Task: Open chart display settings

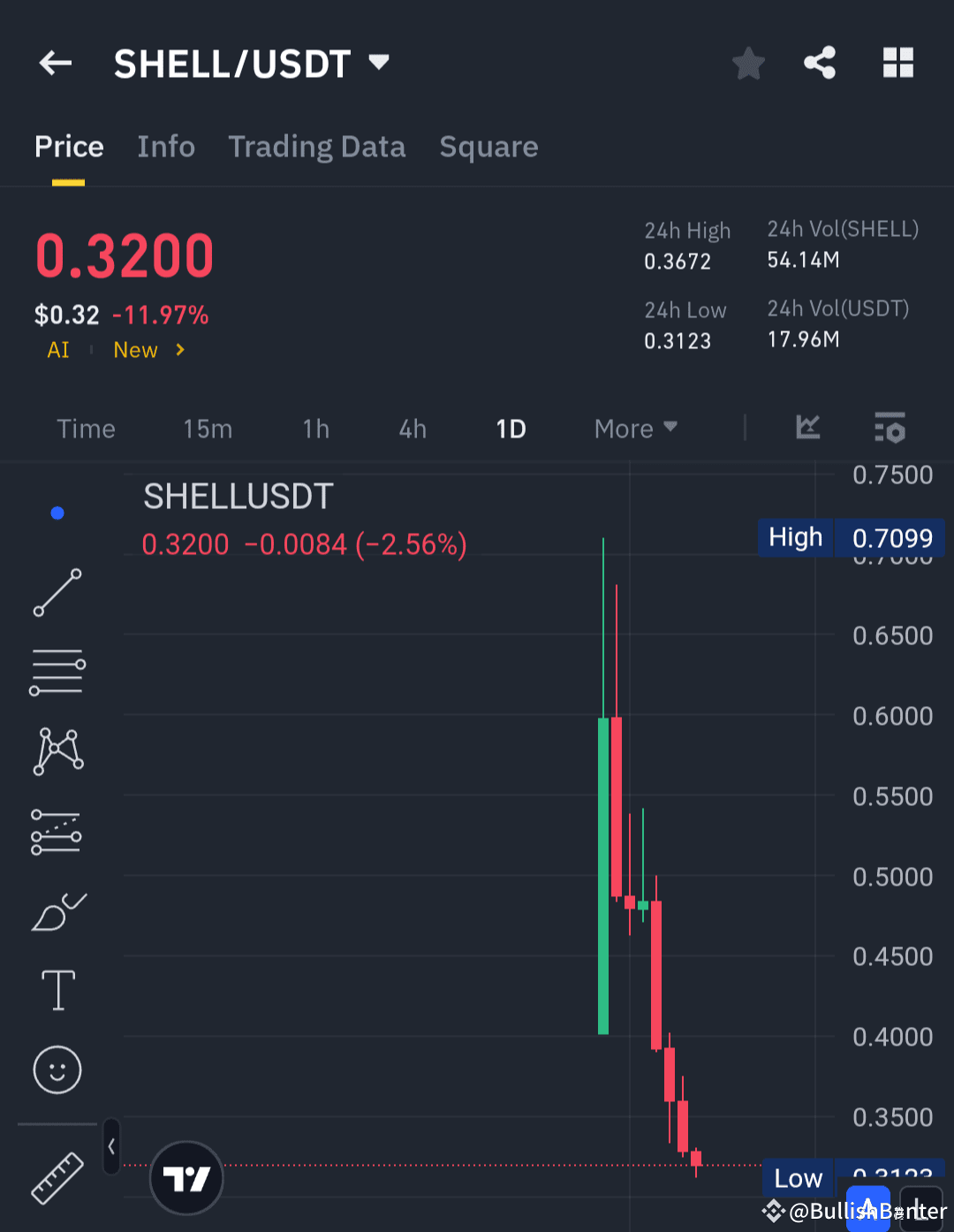Action: click(890, 429)
